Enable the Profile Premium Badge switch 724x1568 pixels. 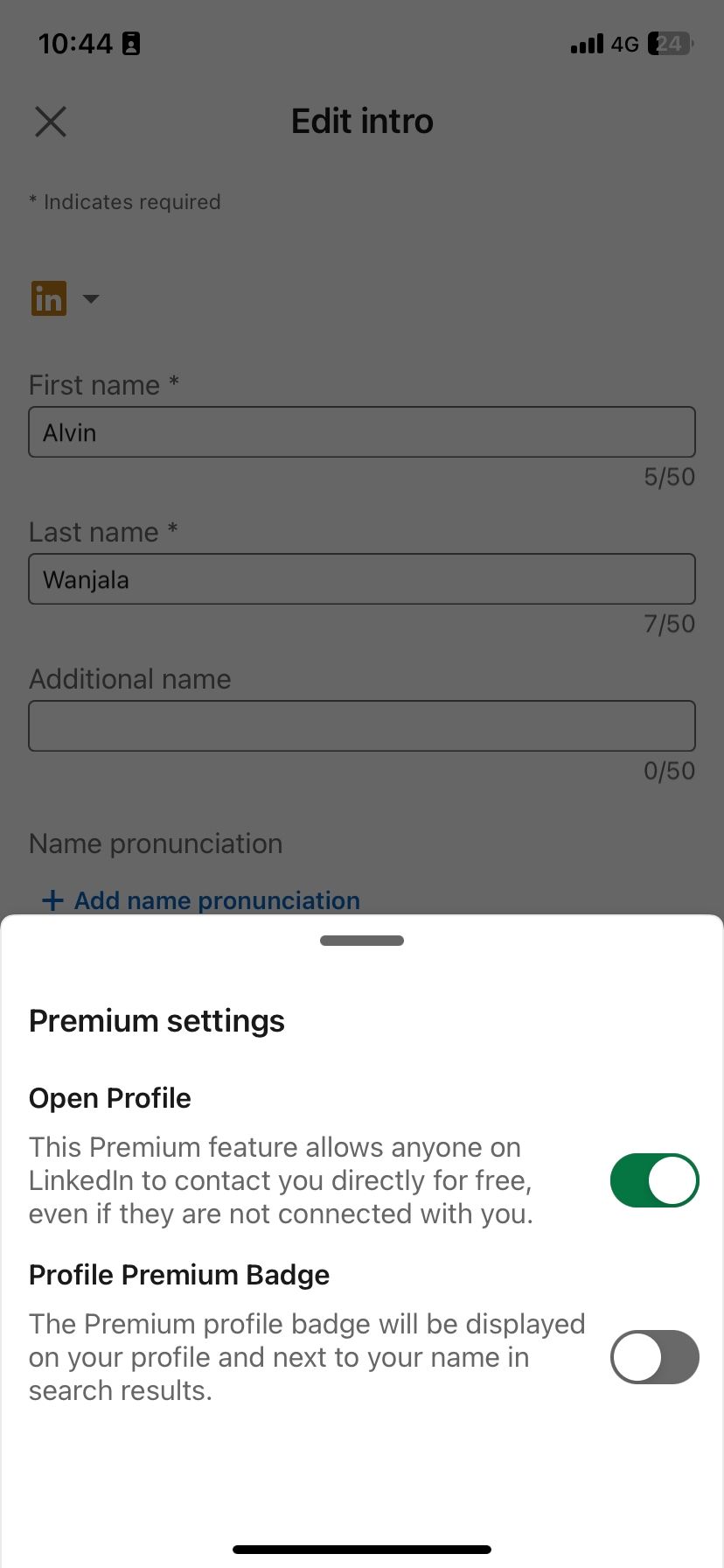coord(654,1357)
